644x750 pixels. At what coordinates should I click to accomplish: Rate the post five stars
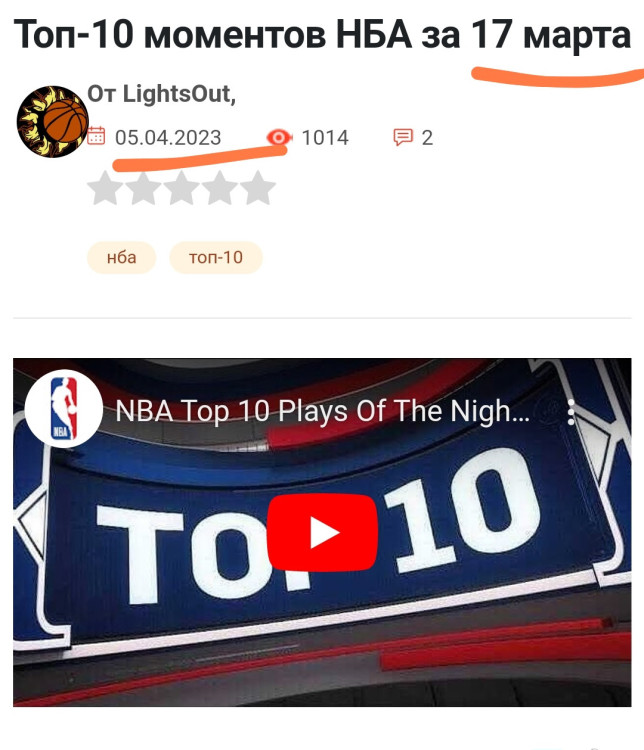pos(258,188)
